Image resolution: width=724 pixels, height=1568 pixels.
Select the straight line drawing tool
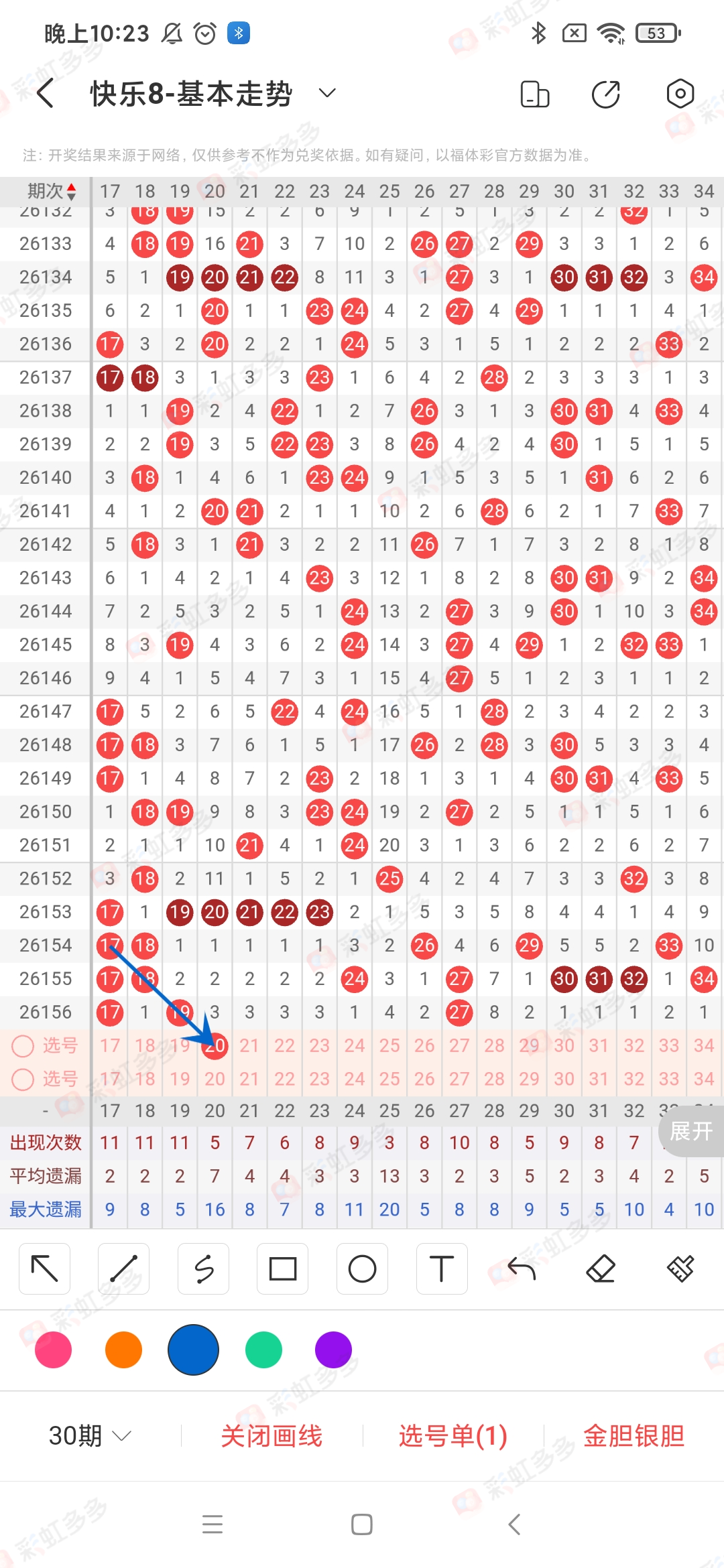124,1268
